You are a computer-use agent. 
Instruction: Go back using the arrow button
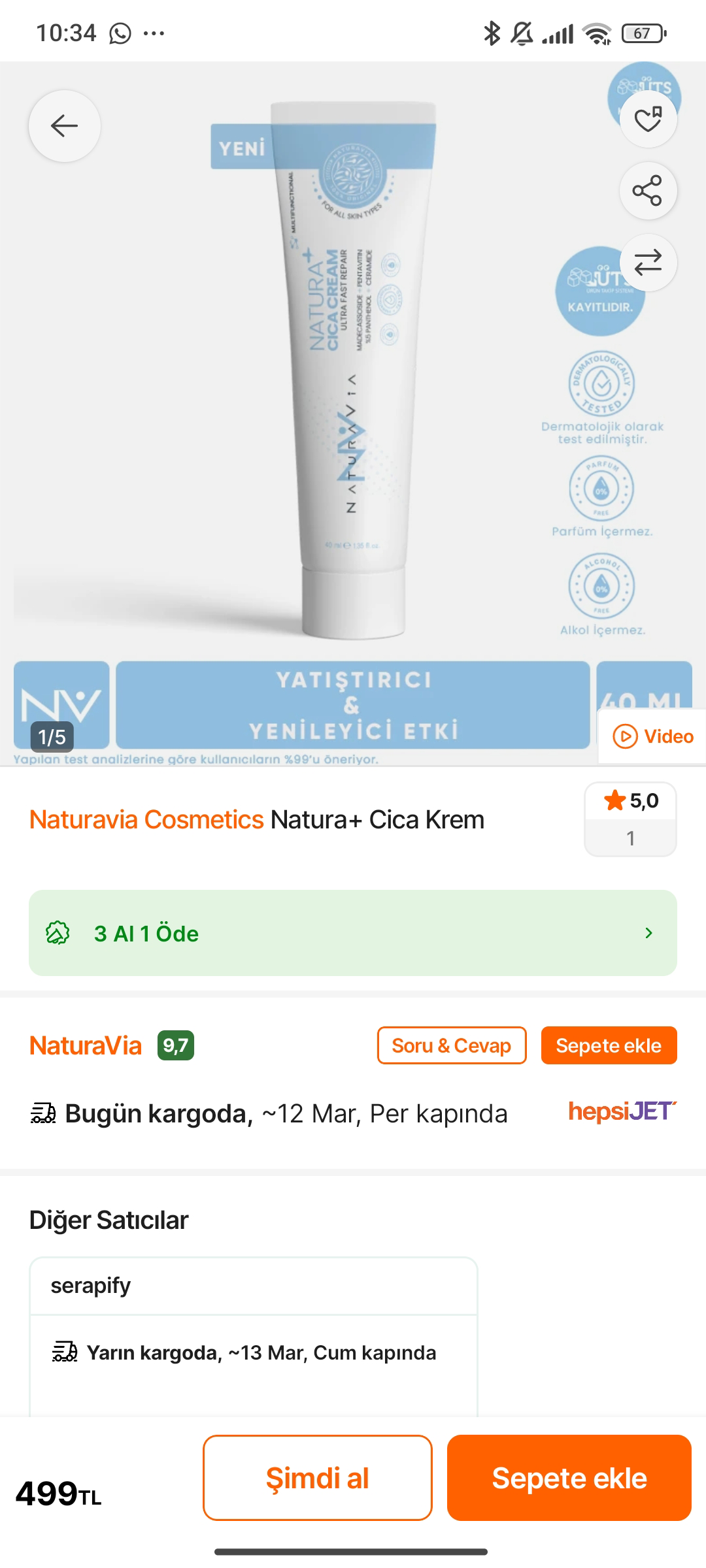[64, 125]
